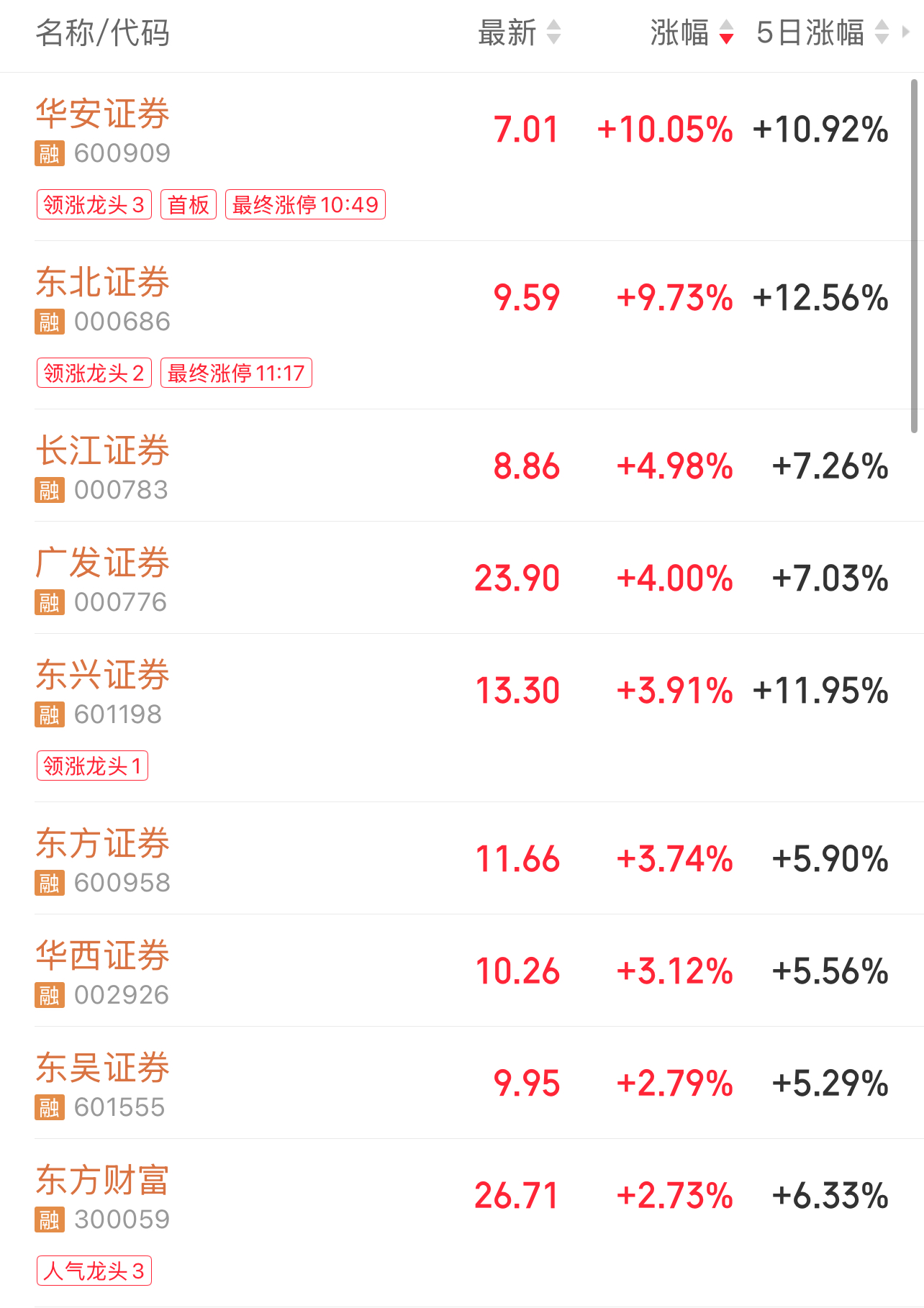Show more columns via right arrow
Viewport: 924px width, 1308px height.
coord(907,32)
